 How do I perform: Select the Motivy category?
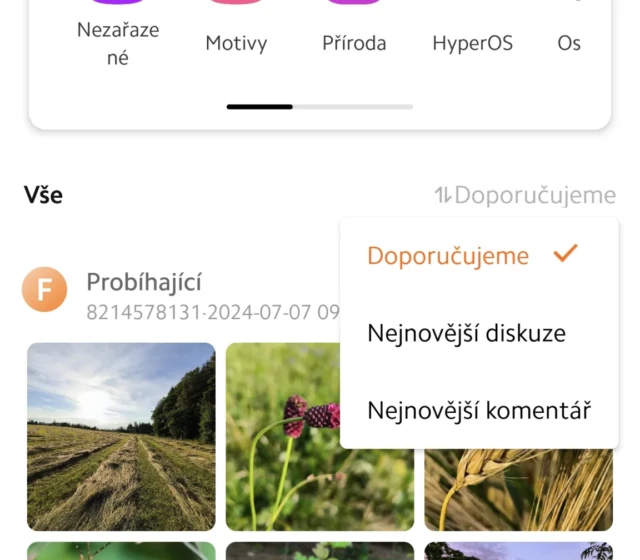[x=237, y=43]
